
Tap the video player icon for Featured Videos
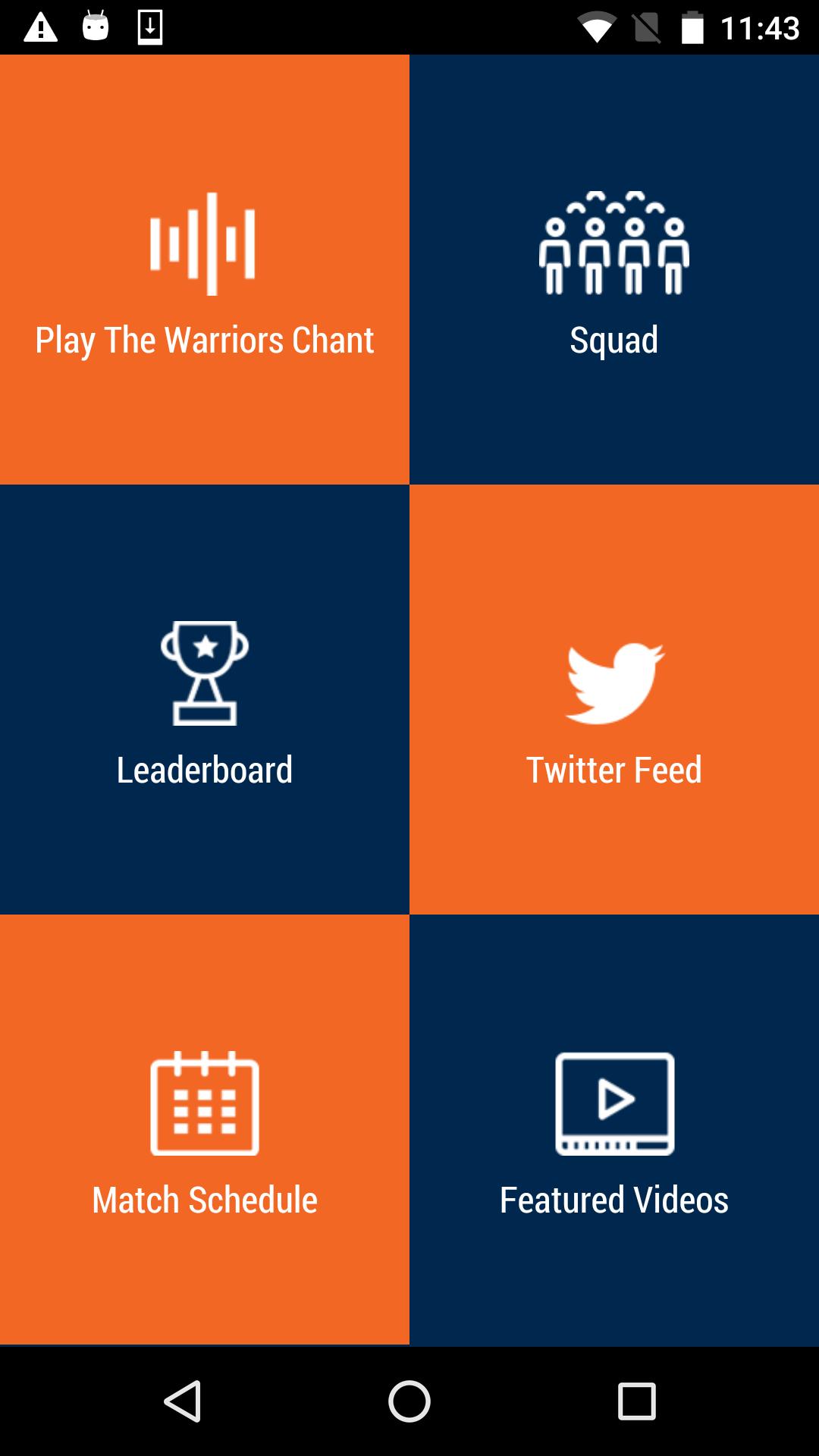coord(613,1102)
